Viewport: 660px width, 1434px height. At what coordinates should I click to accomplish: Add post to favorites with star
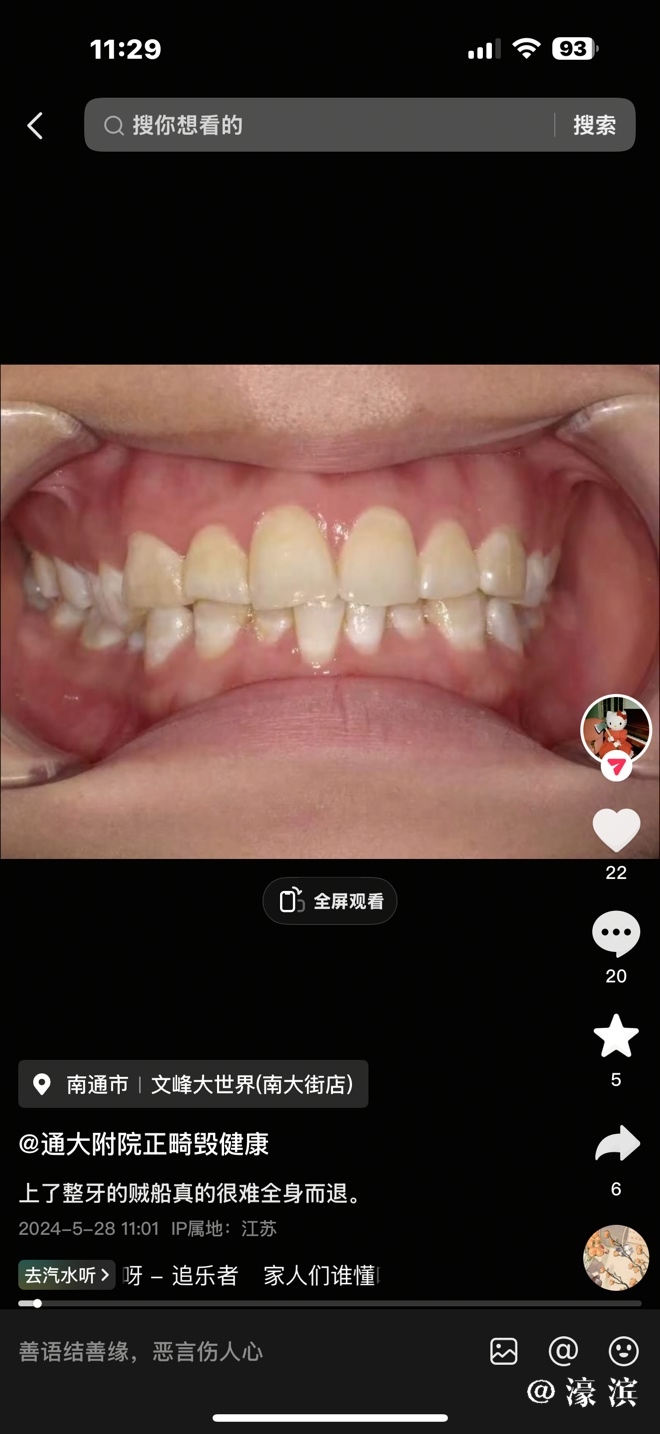(x=616, y=1037)
